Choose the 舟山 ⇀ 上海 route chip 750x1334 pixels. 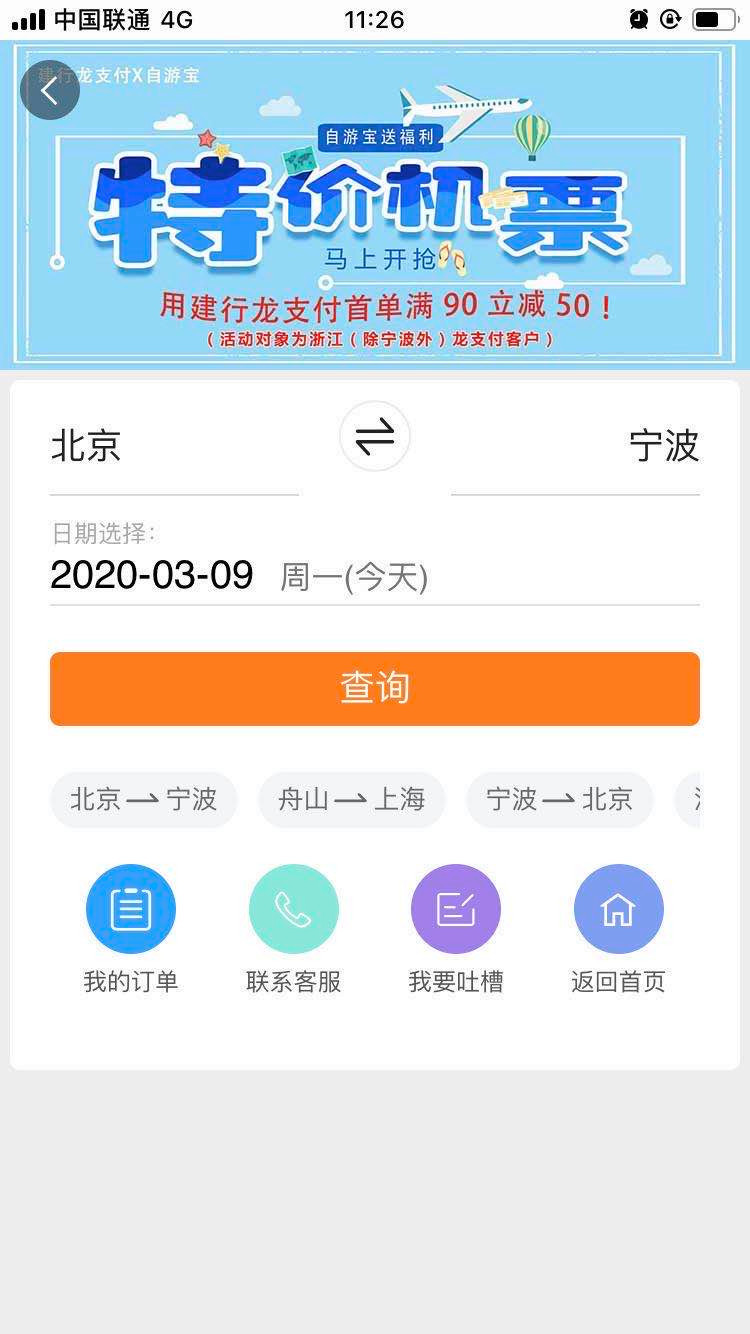pos(351,799)
